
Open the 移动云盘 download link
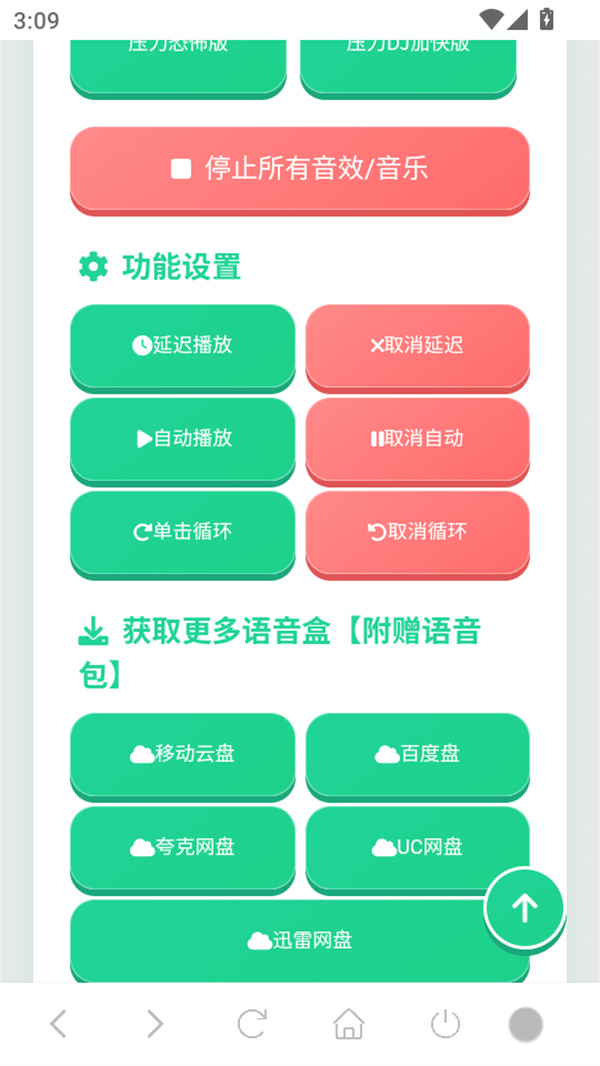coord(182,753)
